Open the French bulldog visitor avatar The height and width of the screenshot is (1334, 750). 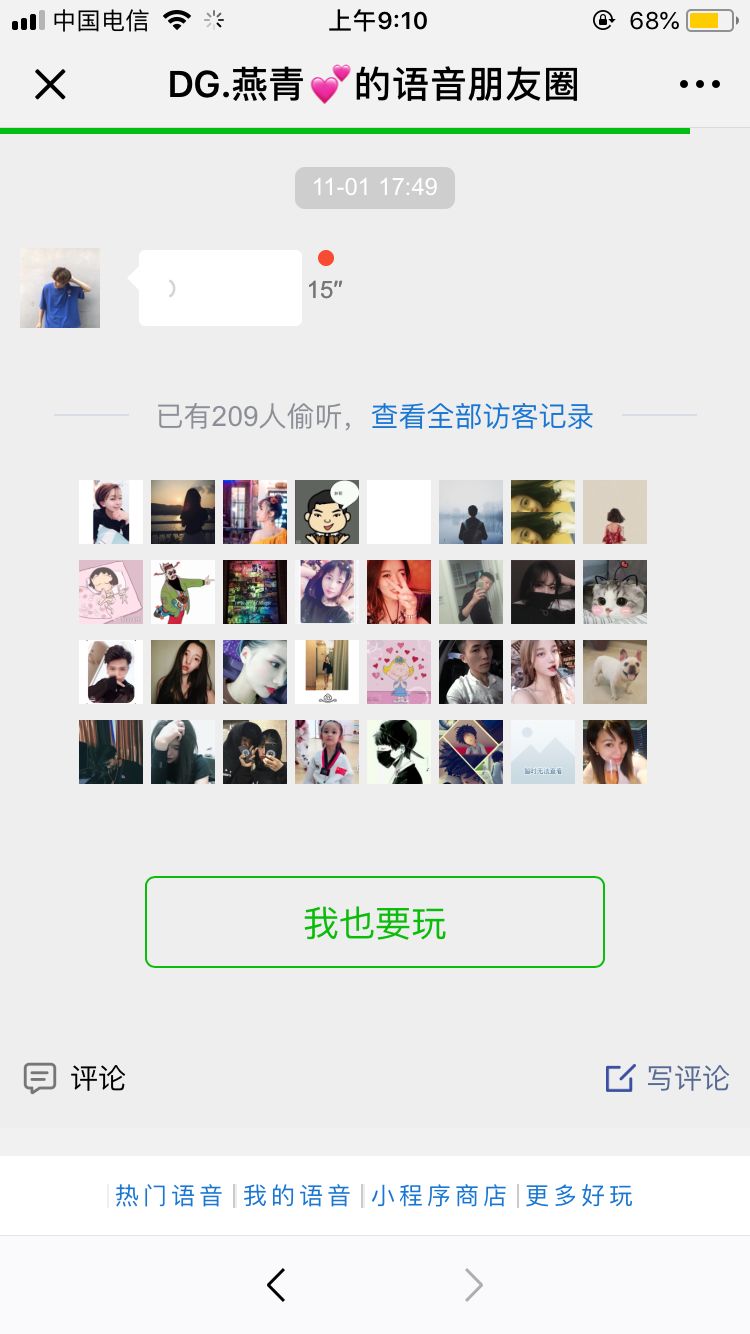tap(615, 672)
